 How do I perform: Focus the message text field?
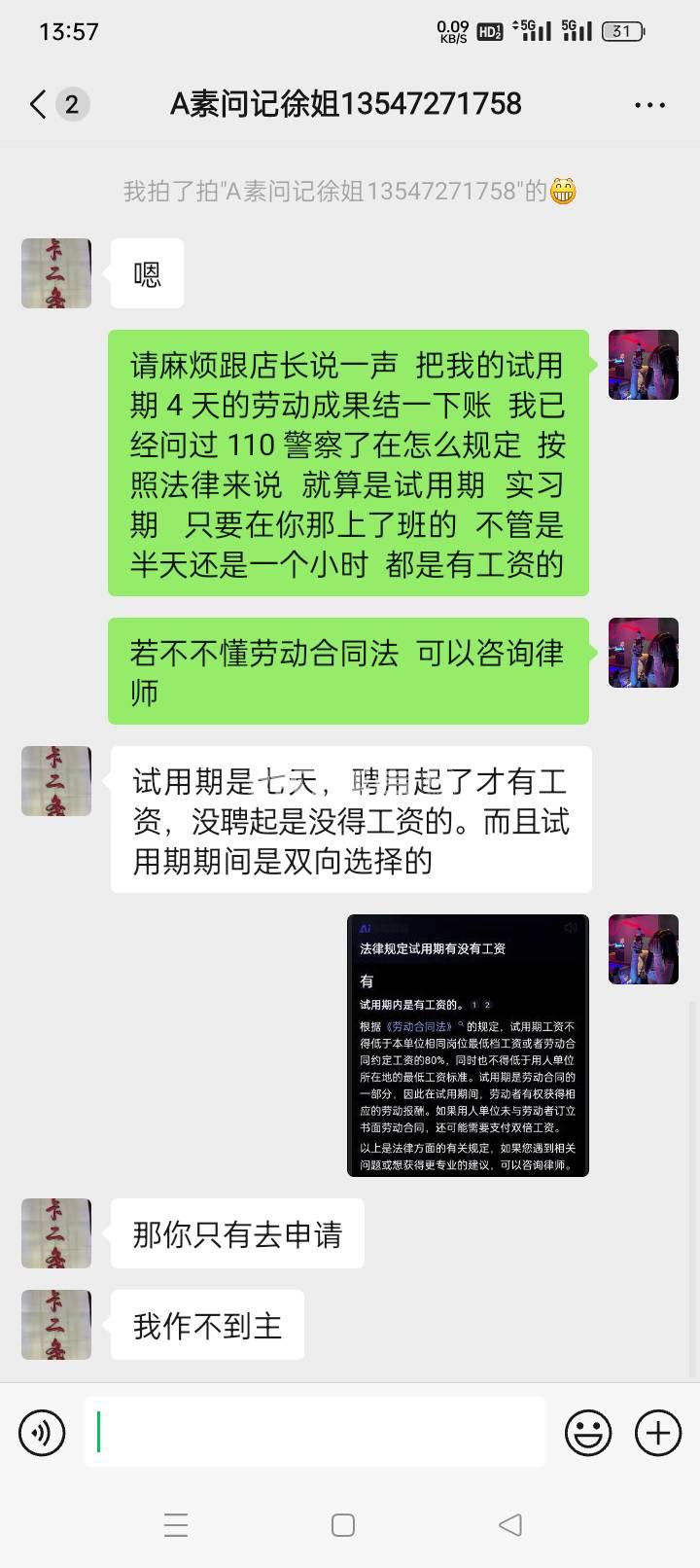coord(314,1432)
